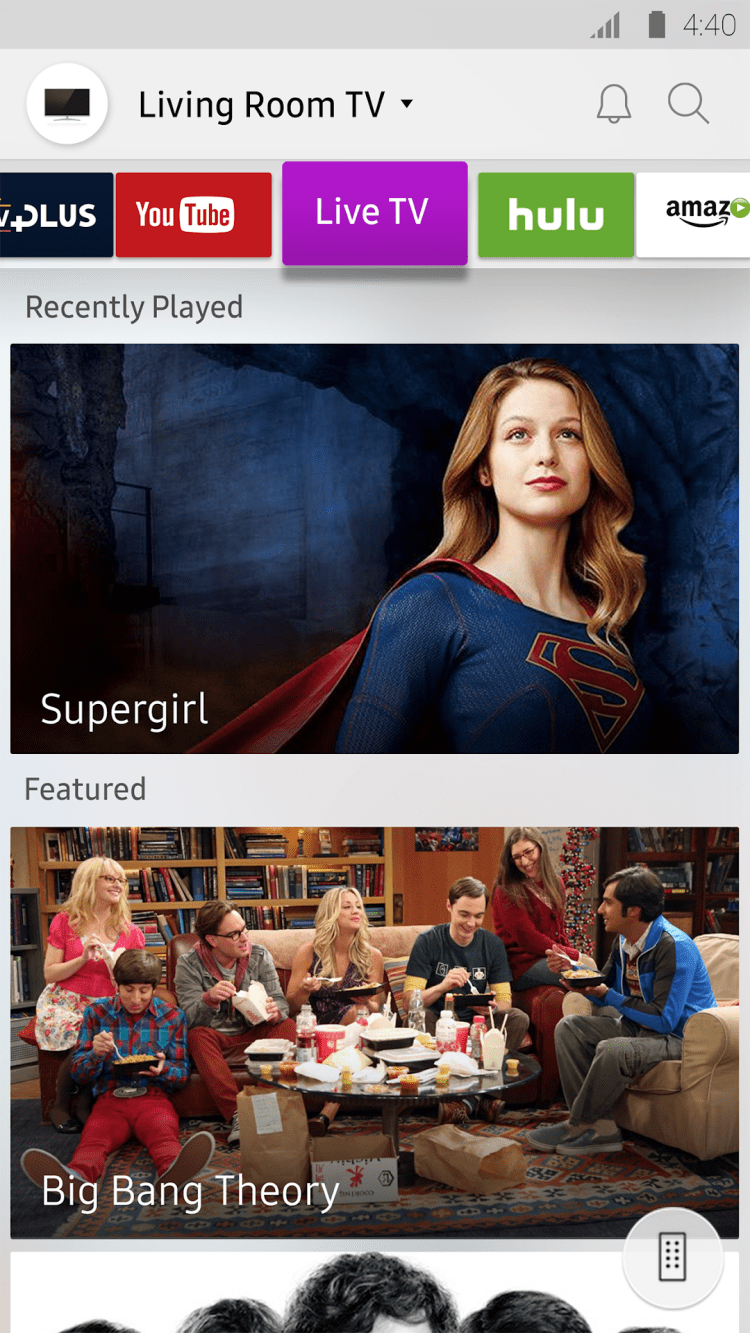This screenshot has height=1333, width=750.
Task: Play Supergirl from Recently Played
Action: [x=374, y=548]
